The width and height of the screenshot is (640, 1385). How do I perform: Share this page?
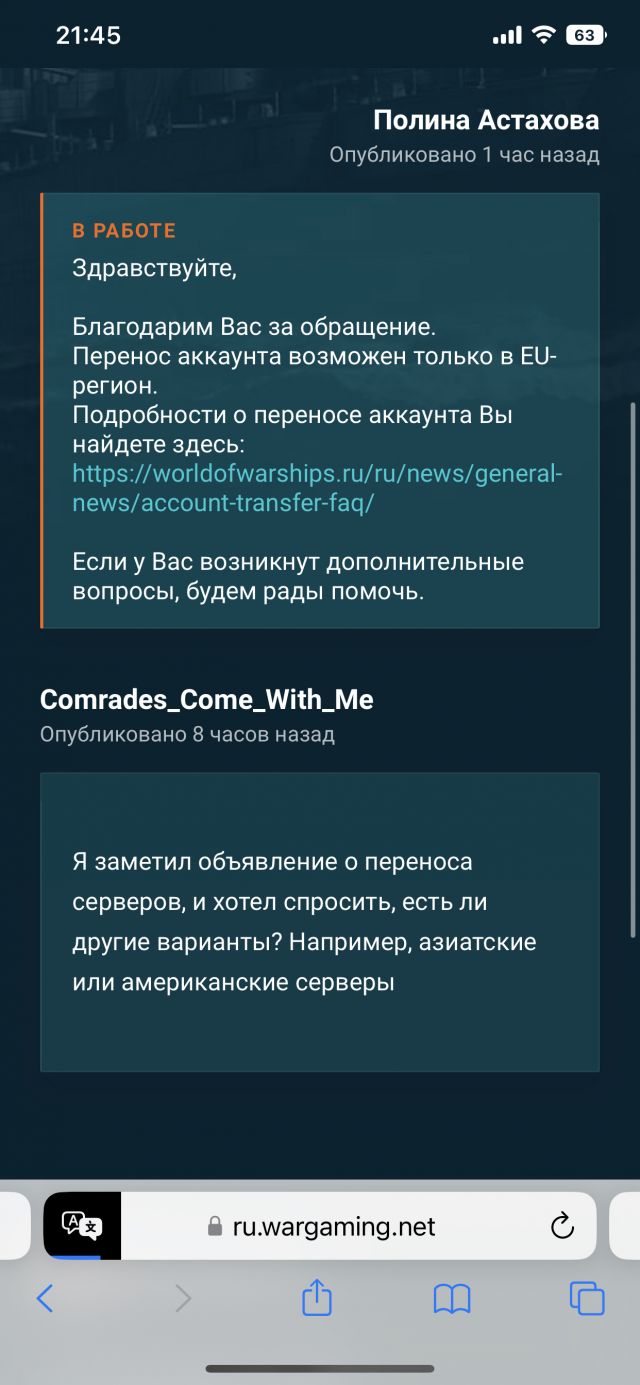point(316,1298)
